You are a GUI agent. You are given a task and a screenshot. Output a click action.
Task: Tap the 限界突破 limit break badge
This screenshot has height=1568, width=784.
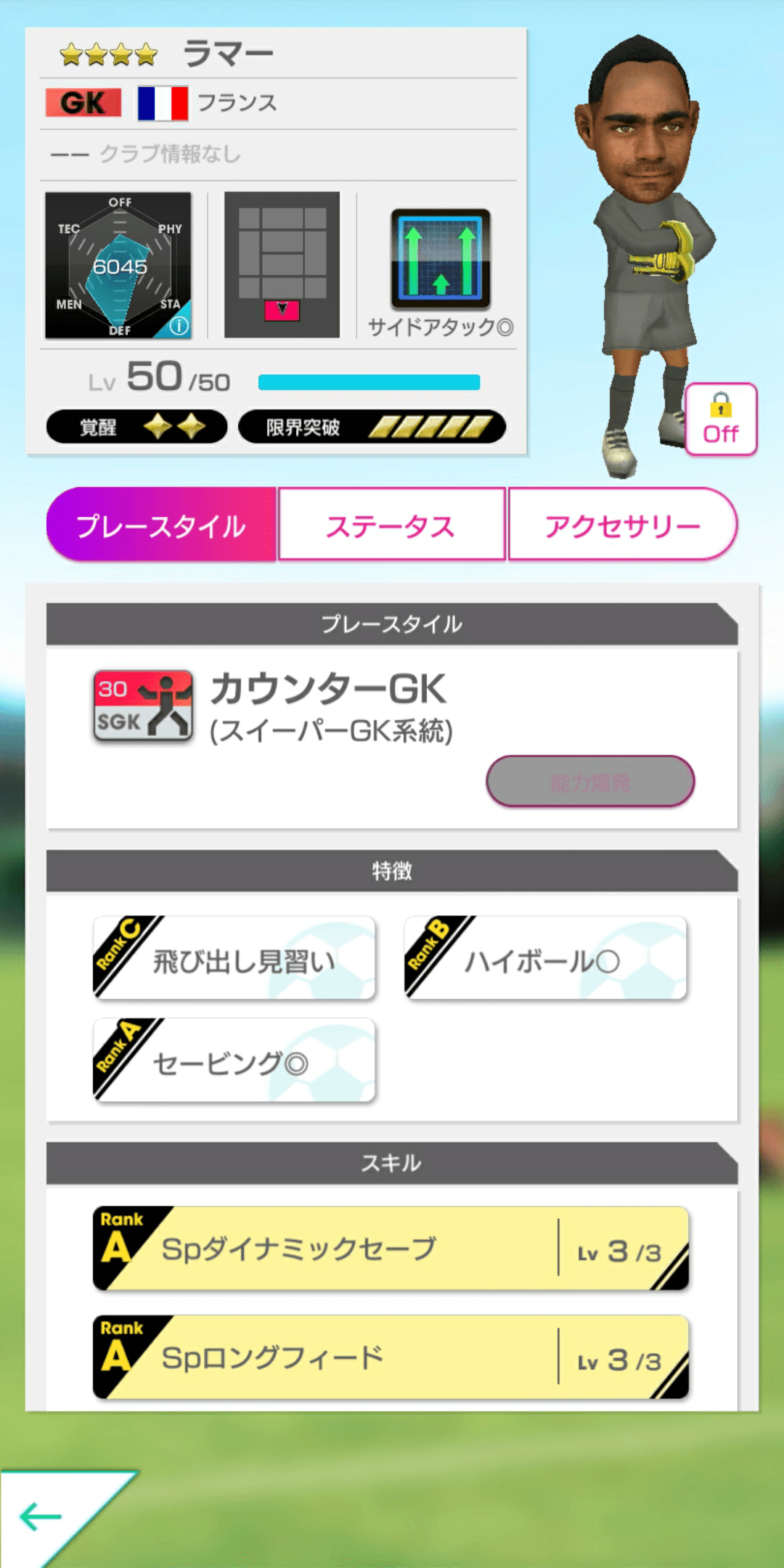point(370,428)
